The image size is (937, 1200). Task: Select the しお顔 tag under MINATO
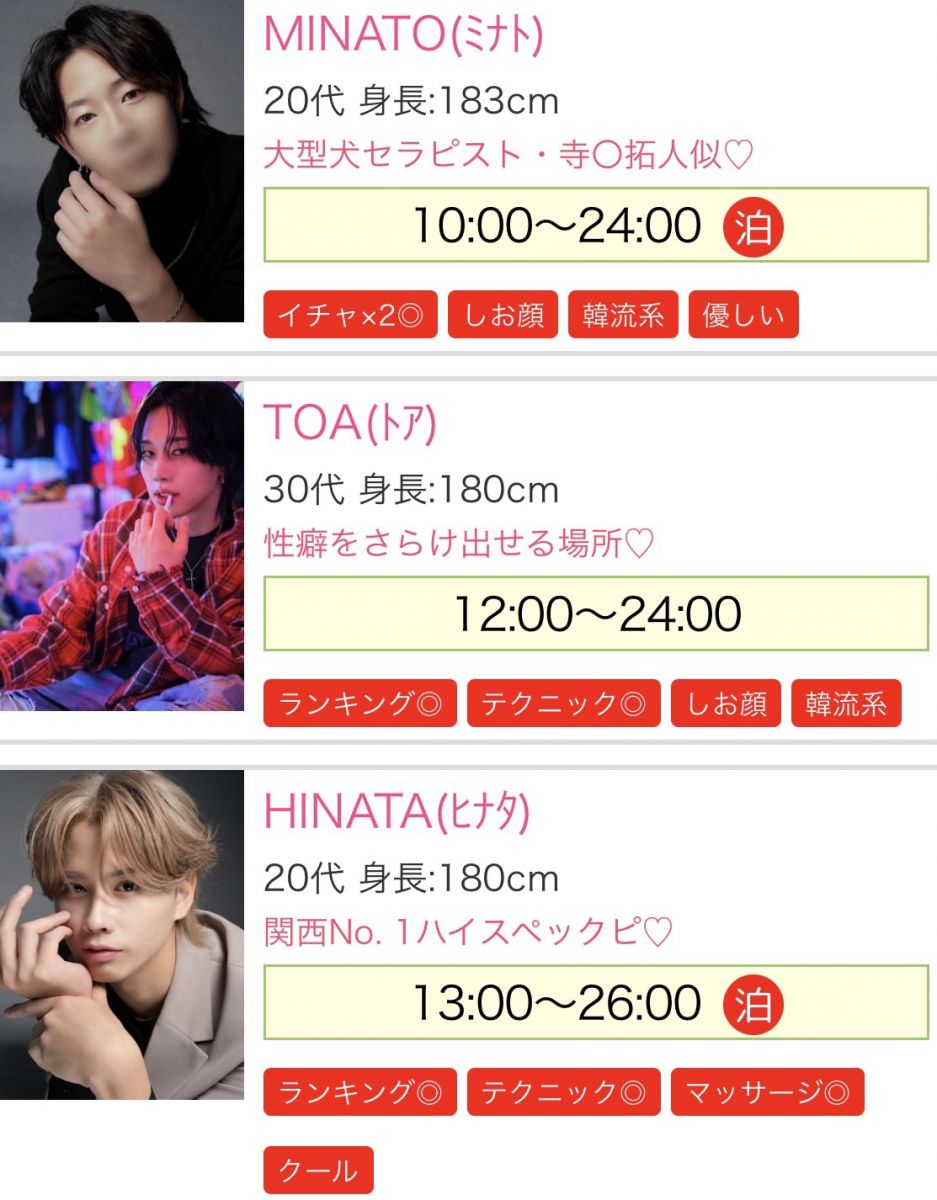[503, 315]
